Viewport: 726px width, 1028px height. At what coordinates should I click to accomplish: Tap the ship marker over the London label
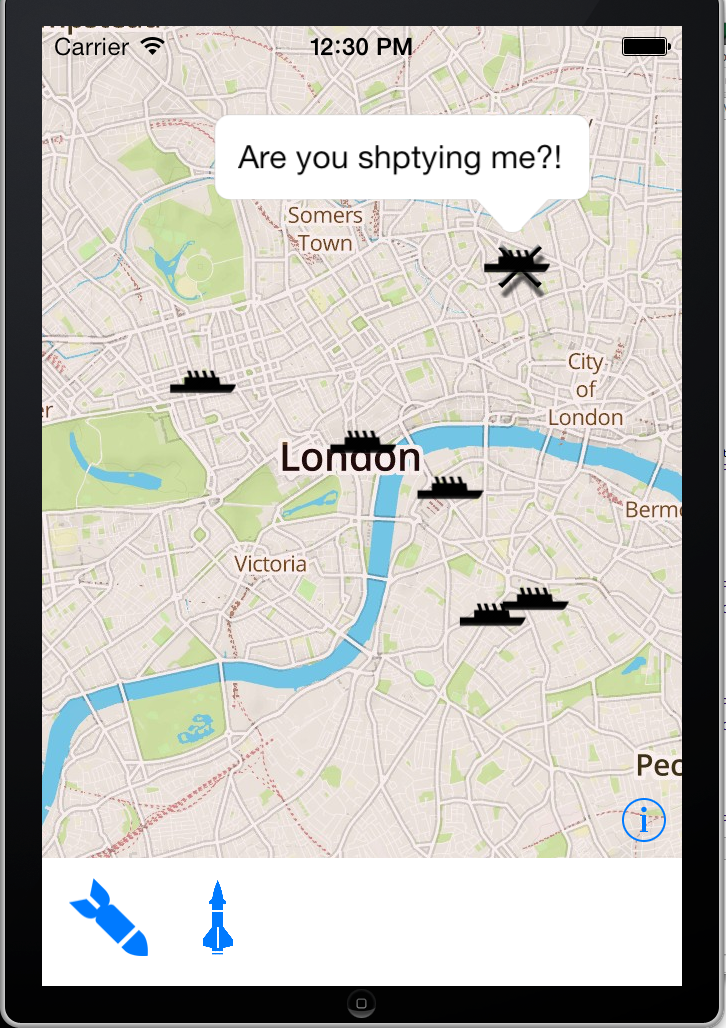[363, 443]
